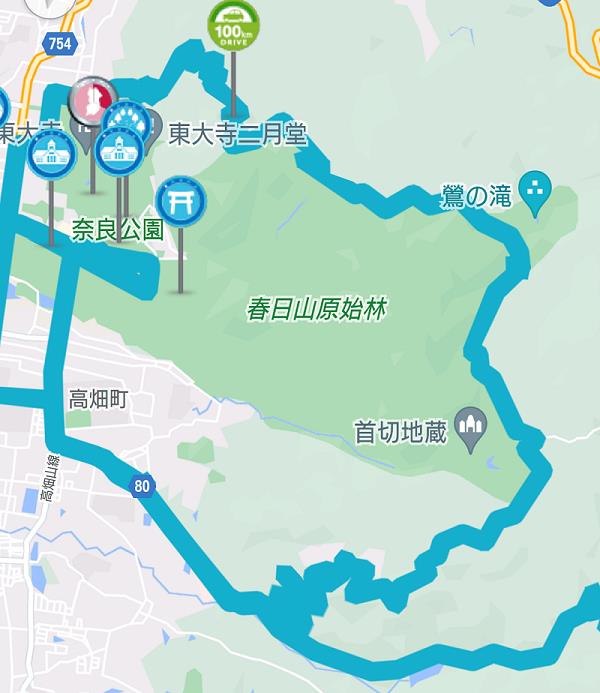
Task: Open the green 100km DRIVE pin
Action: click(x=233, y=25)
